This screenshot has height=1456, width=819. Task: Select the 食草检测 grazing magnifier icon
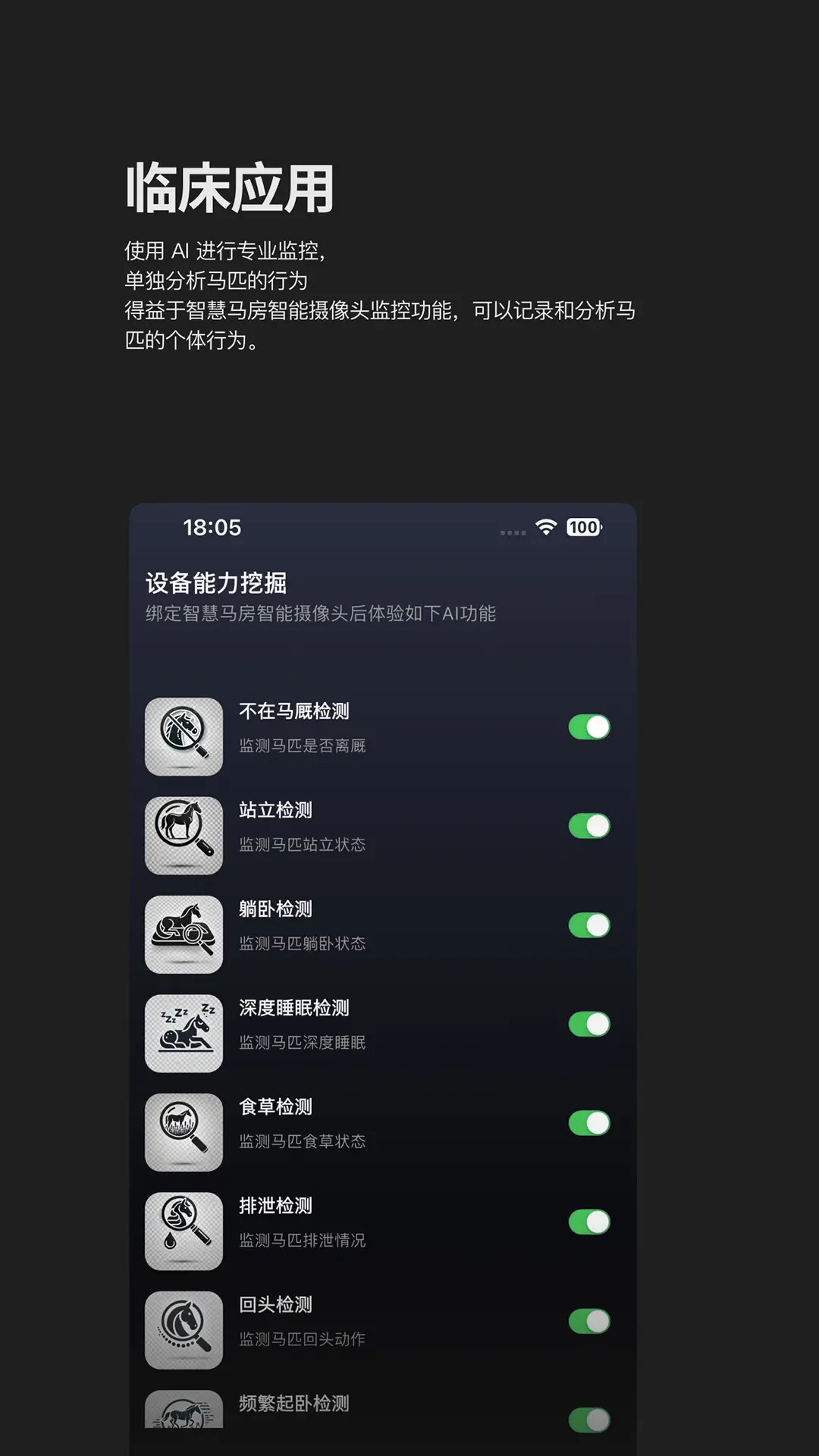(184, 1132)
